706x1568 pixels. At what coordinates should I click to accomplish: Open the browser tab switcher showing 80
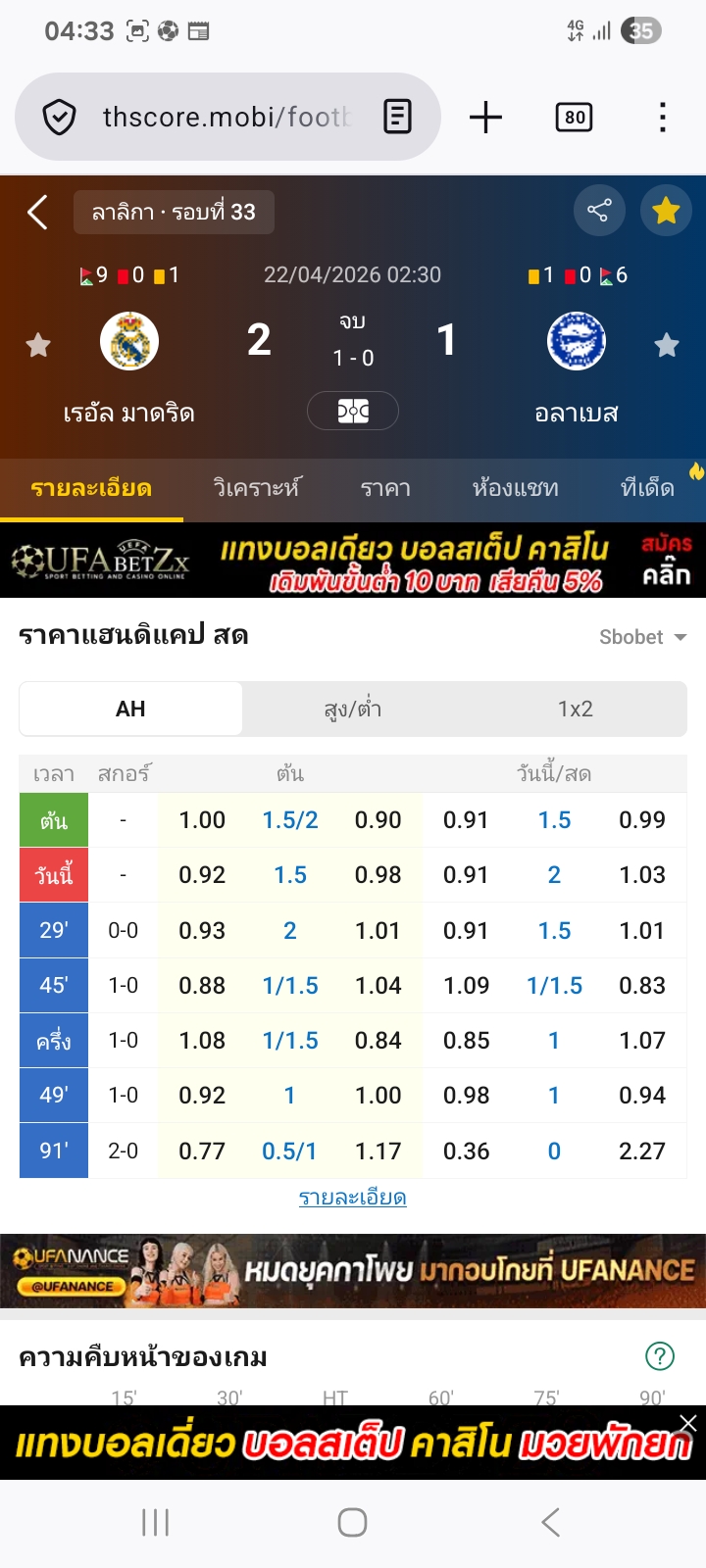tap(574, 118)
